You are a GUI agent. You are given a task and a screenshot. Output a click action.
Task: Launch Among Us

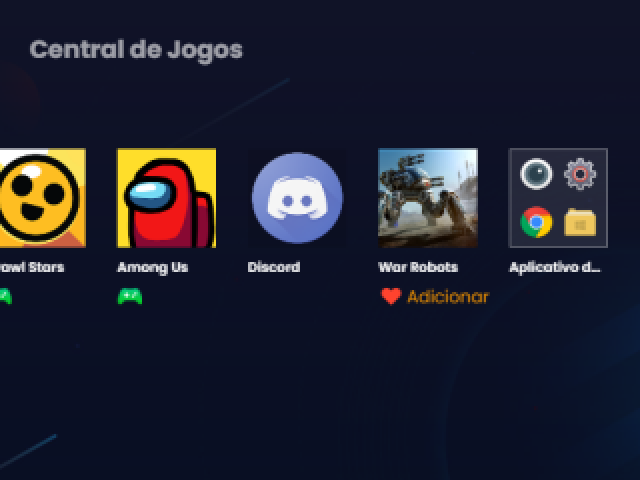tap(166, 198)
